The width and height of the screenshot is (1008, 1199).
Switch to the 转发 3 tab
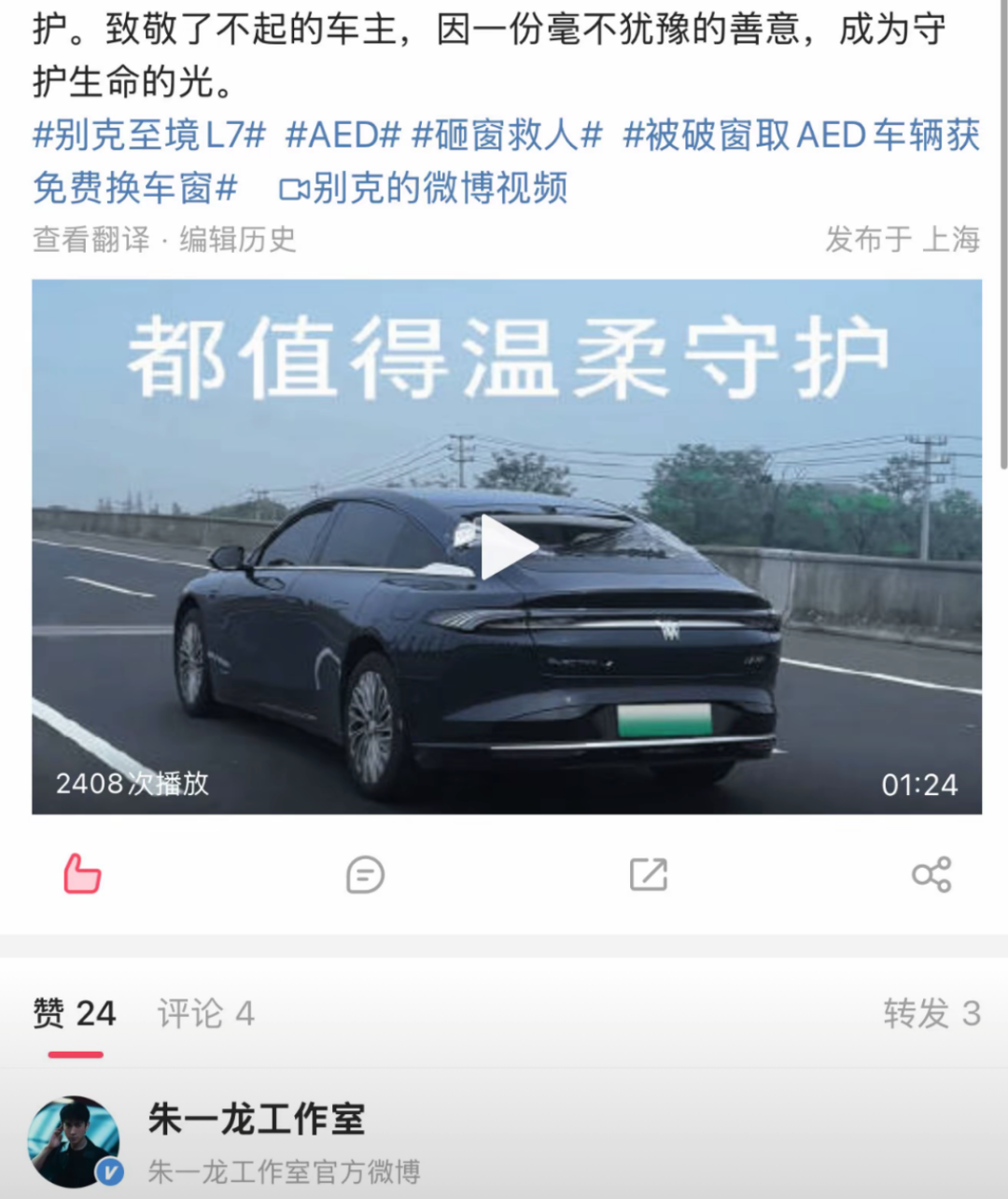(x=931, y=1013)
